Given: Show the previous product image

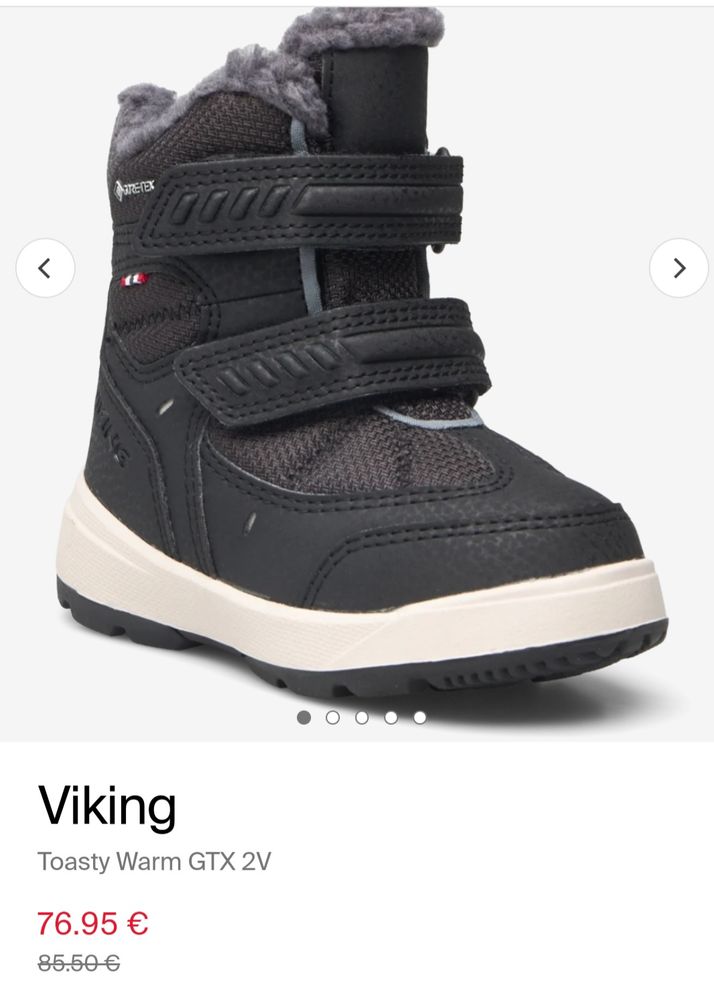Looking at the screenshot, I should click(45, 268).
